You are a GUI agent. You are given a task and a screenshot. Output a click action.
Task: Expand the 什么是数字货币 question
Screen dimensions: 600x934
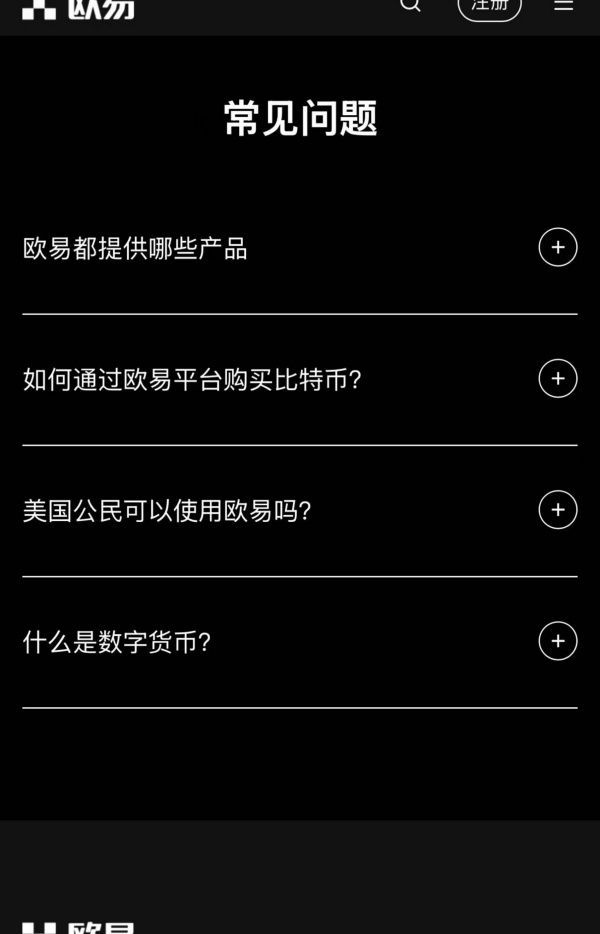coord(557,640)
